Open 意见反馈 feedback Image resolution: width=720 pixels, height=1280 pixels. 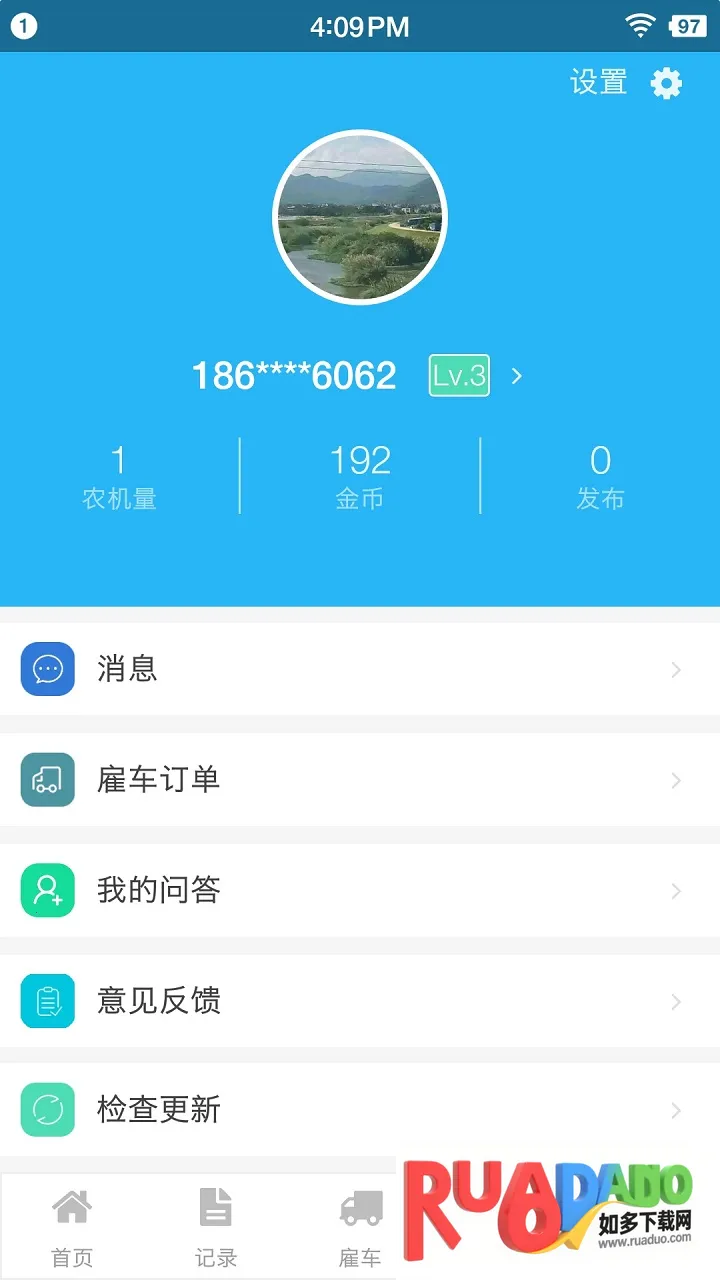(x=360, y=1001)
